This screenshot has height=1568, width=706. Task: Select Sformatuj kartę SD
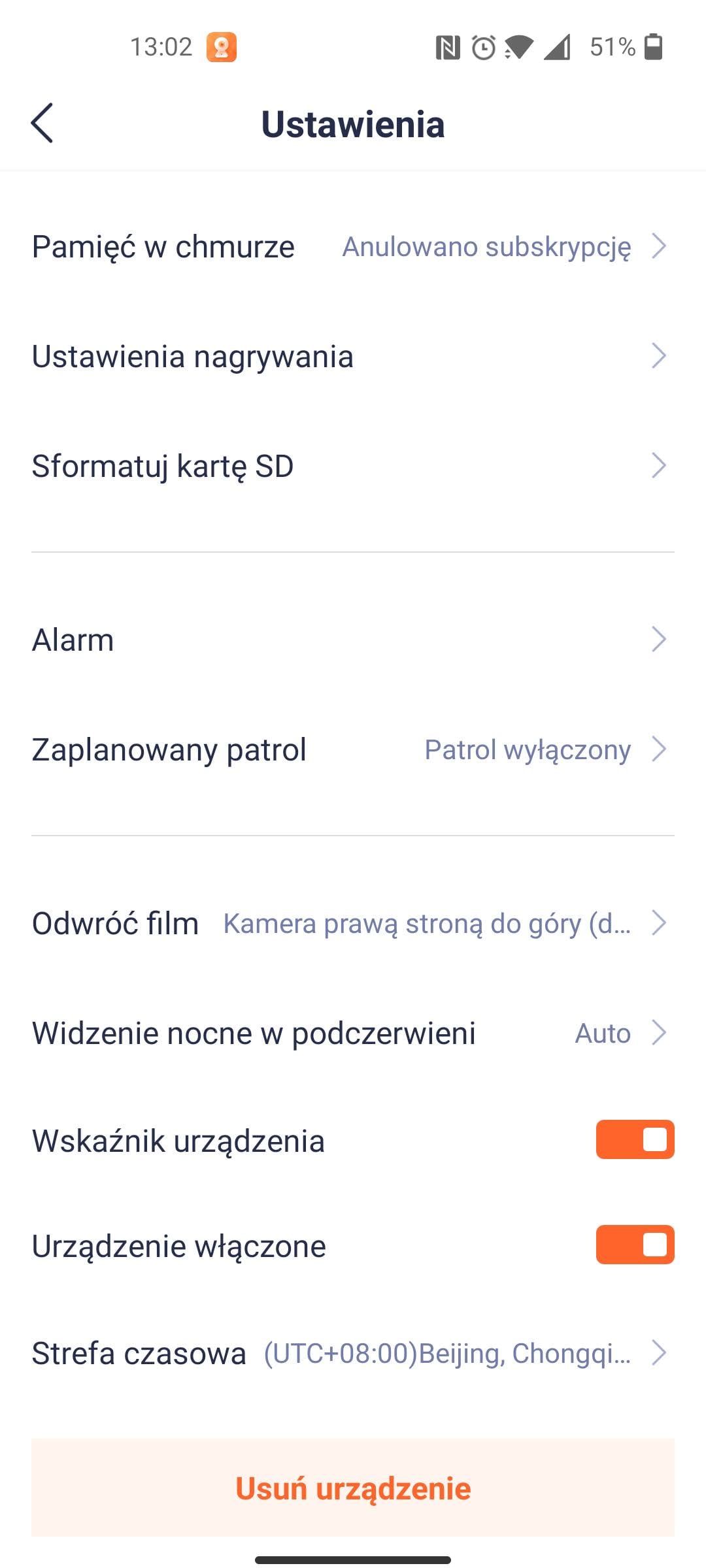click(x=352, y=466)
